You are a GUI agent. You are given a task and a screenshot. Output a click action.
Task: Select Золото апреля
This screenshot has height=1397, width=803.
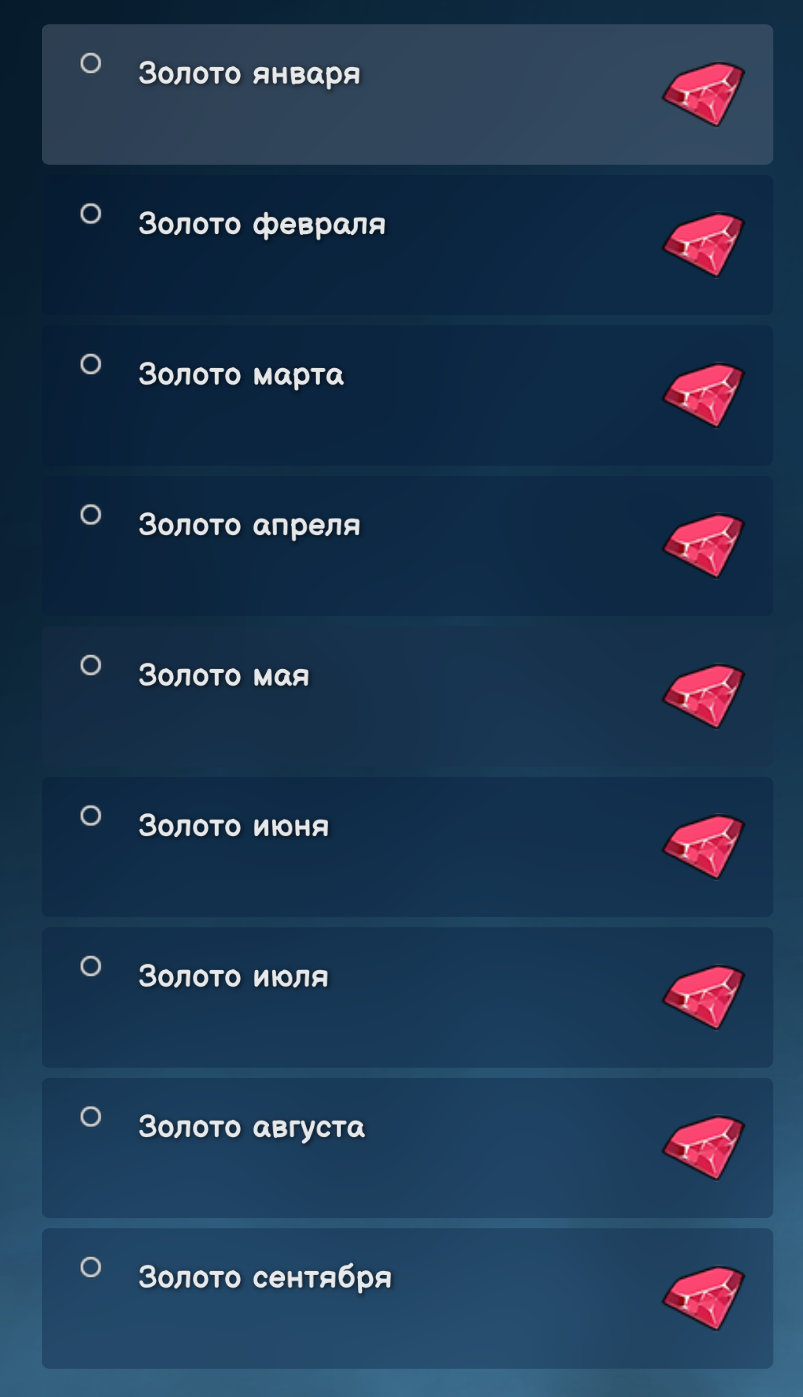point(407,546)
